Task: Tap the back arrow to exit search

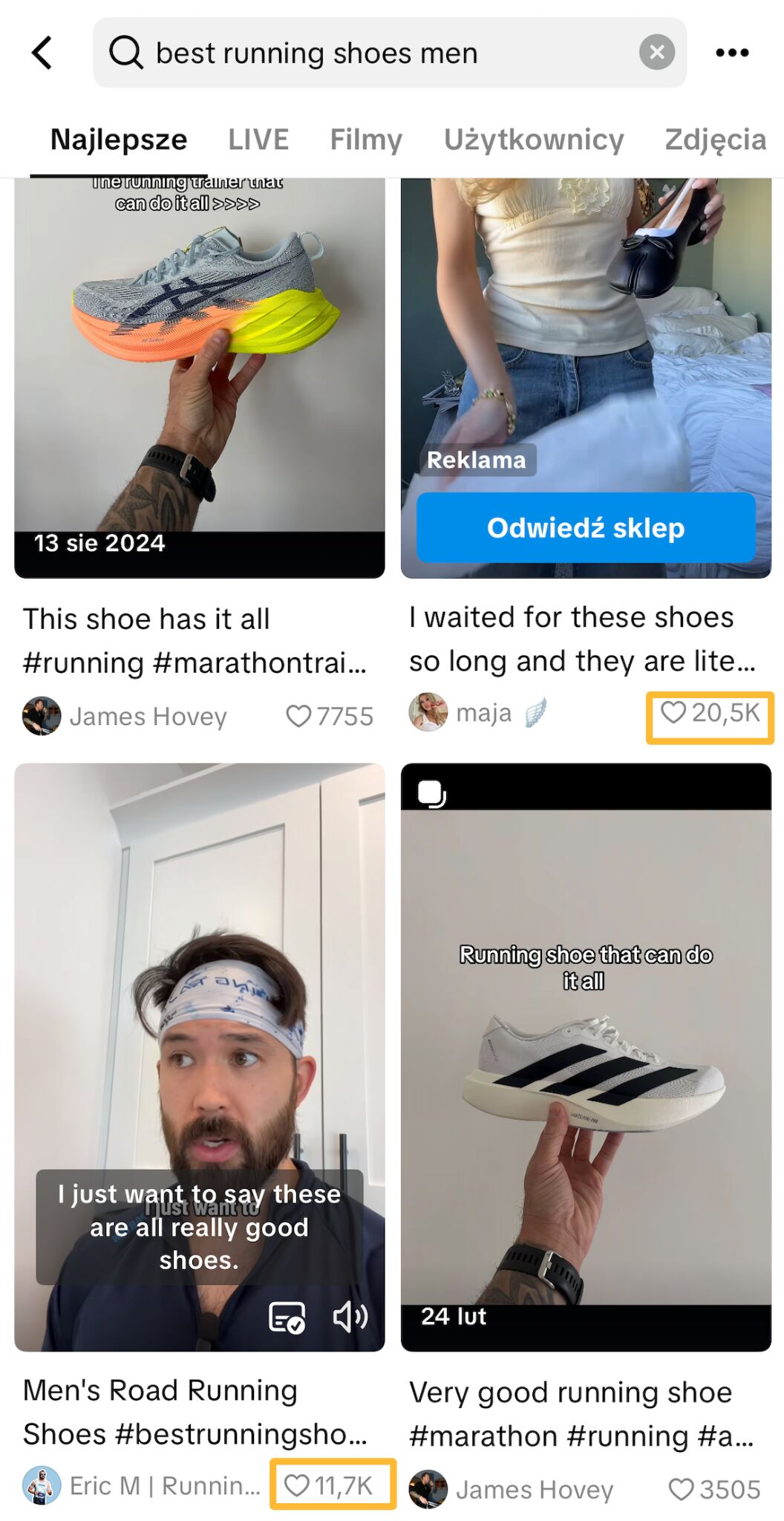Action: point(42,52)
